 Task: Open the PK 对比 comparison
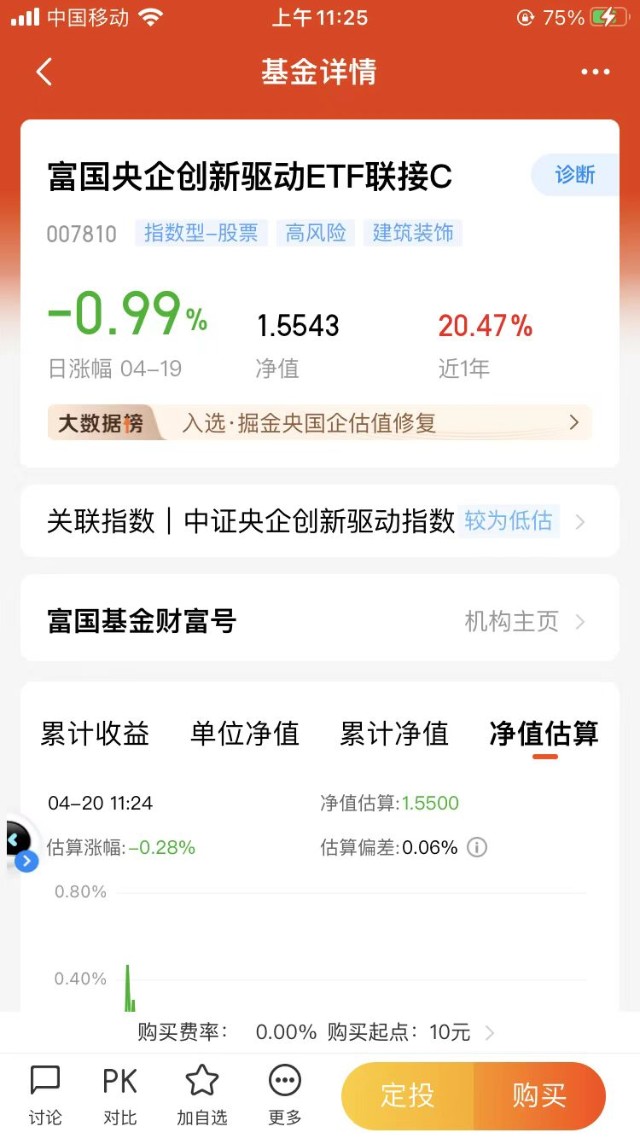point(120,1095)
